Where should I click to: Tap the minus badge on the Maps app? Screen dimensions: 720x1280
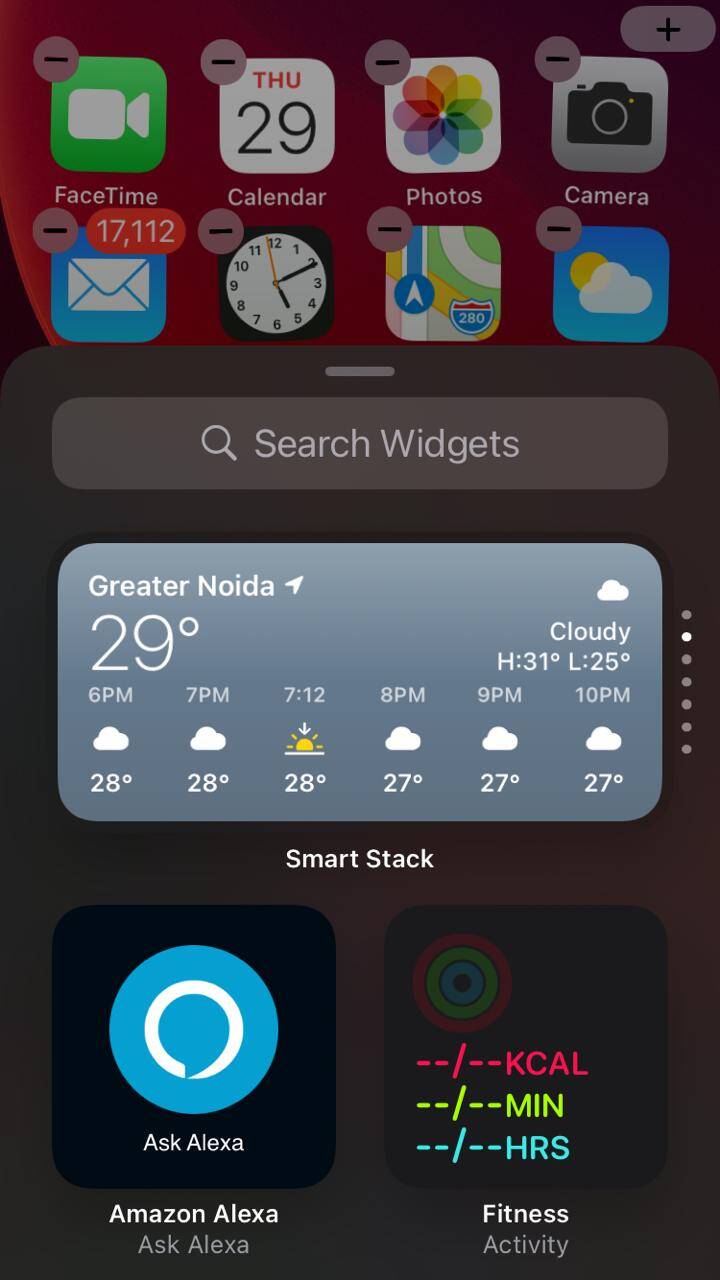[390, 230]
